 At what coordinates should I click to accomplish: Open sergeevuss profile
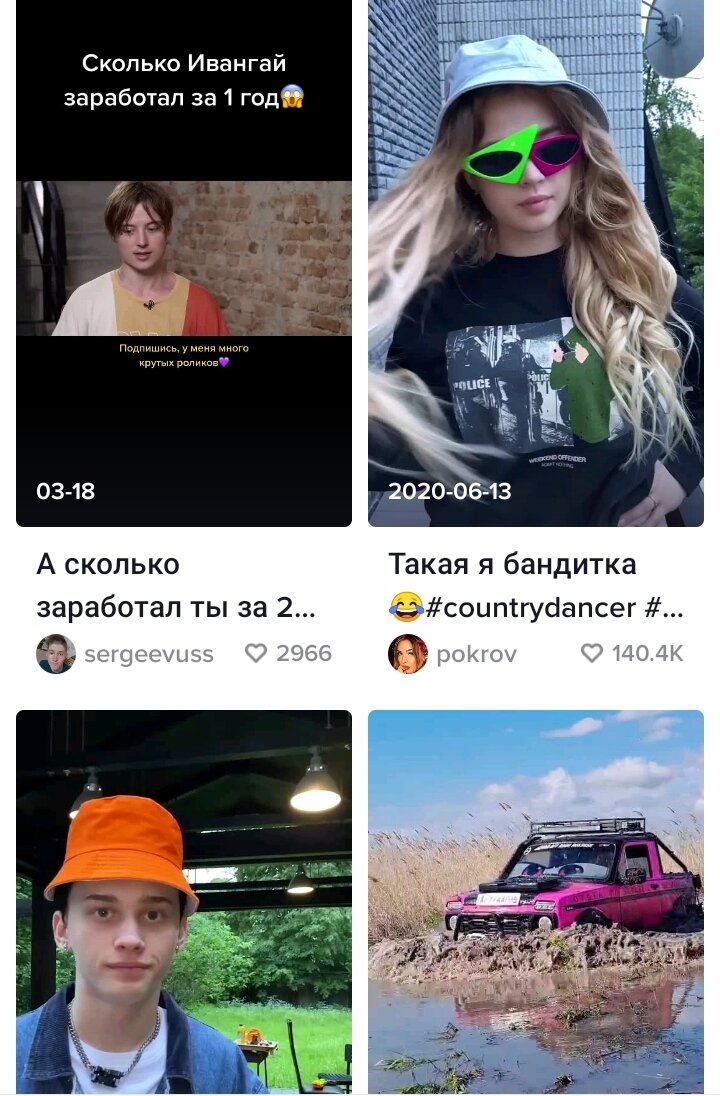point(148,654)
